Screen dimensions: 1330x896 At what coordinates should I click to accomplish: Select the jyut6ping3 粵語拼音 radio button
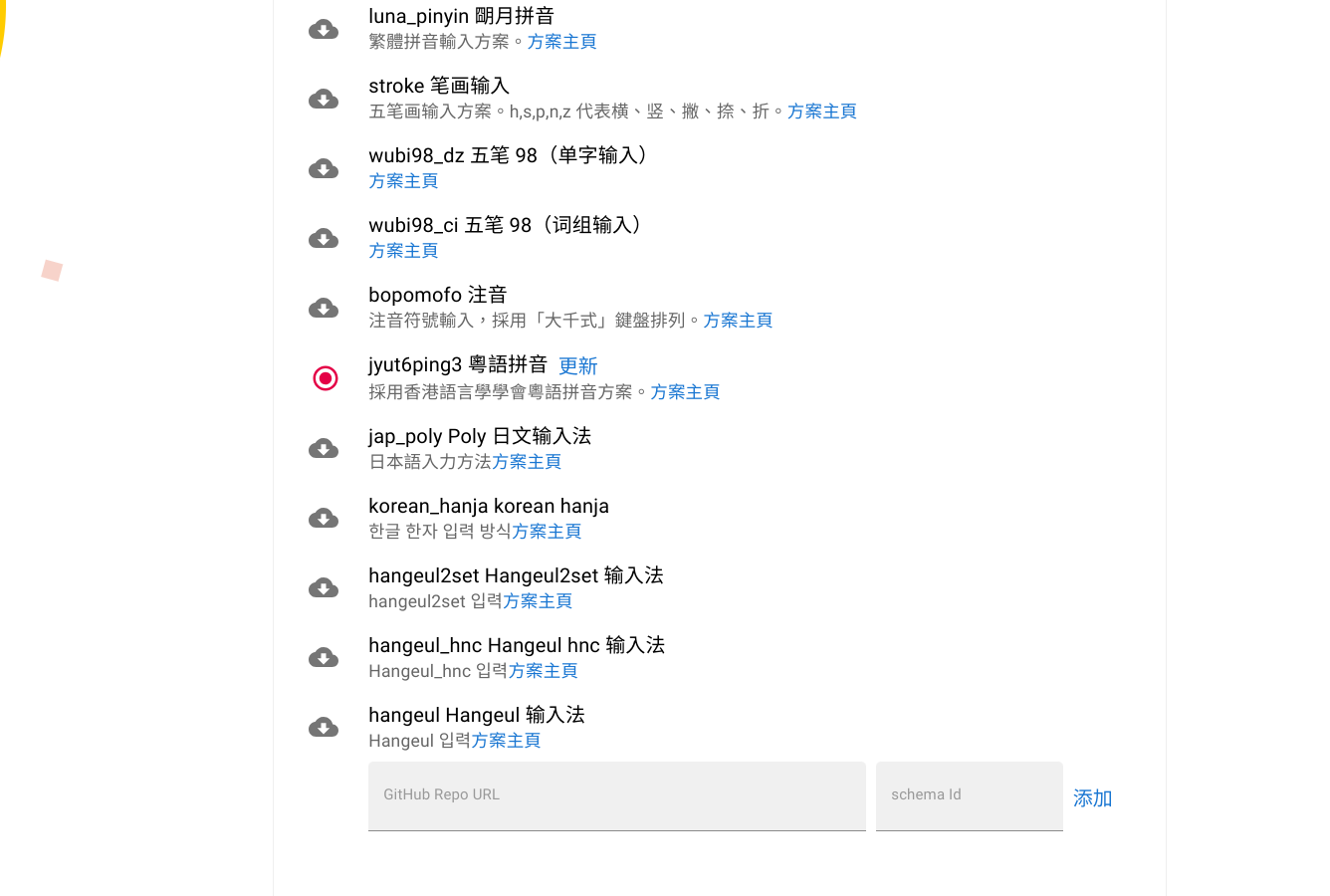(325, 378)
